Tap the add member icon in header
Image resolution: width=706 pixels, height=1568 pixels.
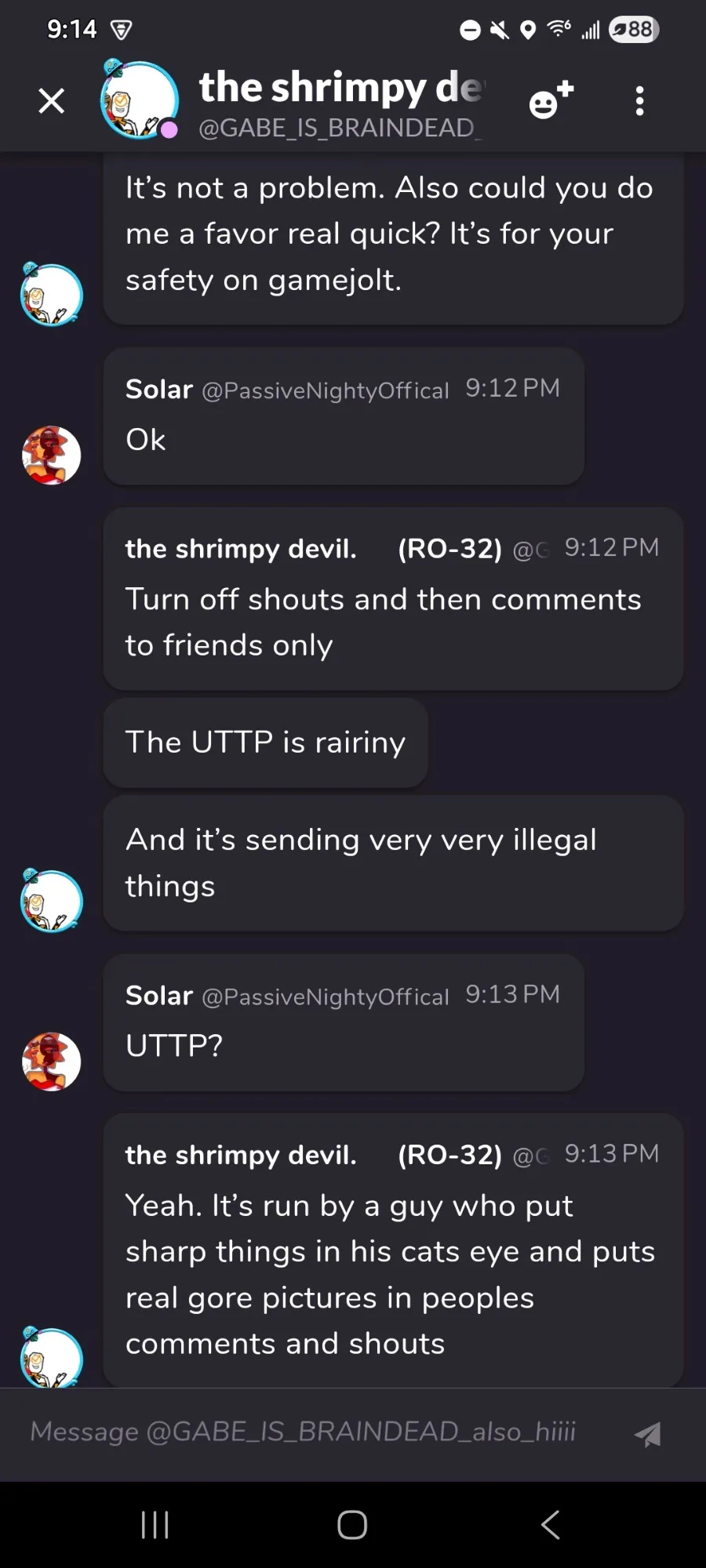(x=551, y=100)
